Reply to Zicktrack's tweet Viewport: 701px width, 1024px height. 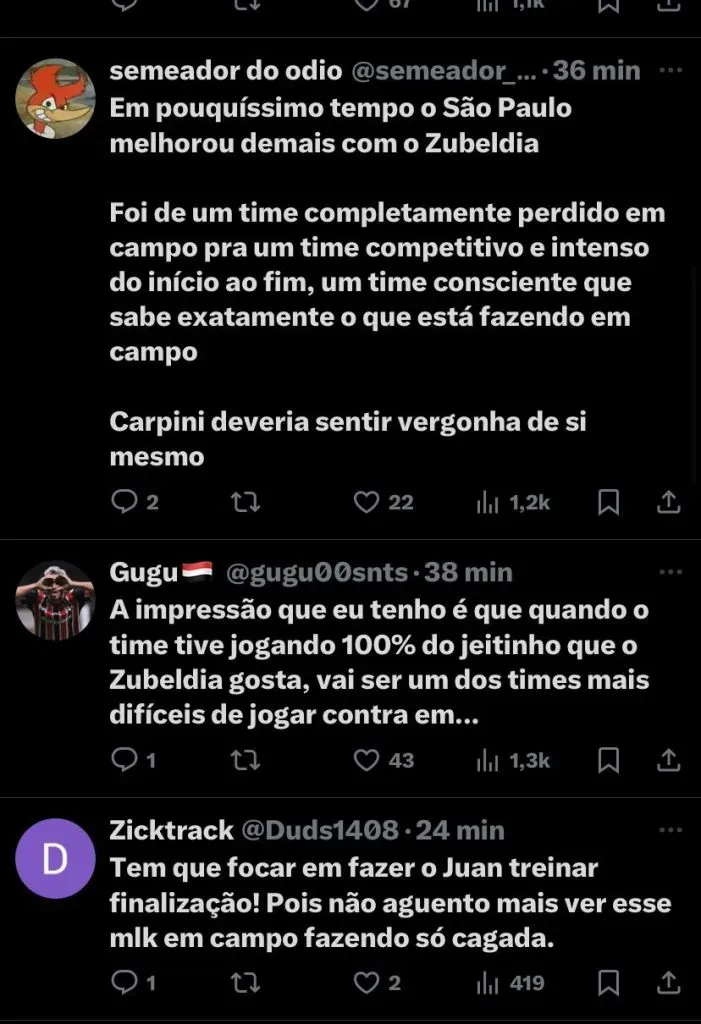coord(124,982)
